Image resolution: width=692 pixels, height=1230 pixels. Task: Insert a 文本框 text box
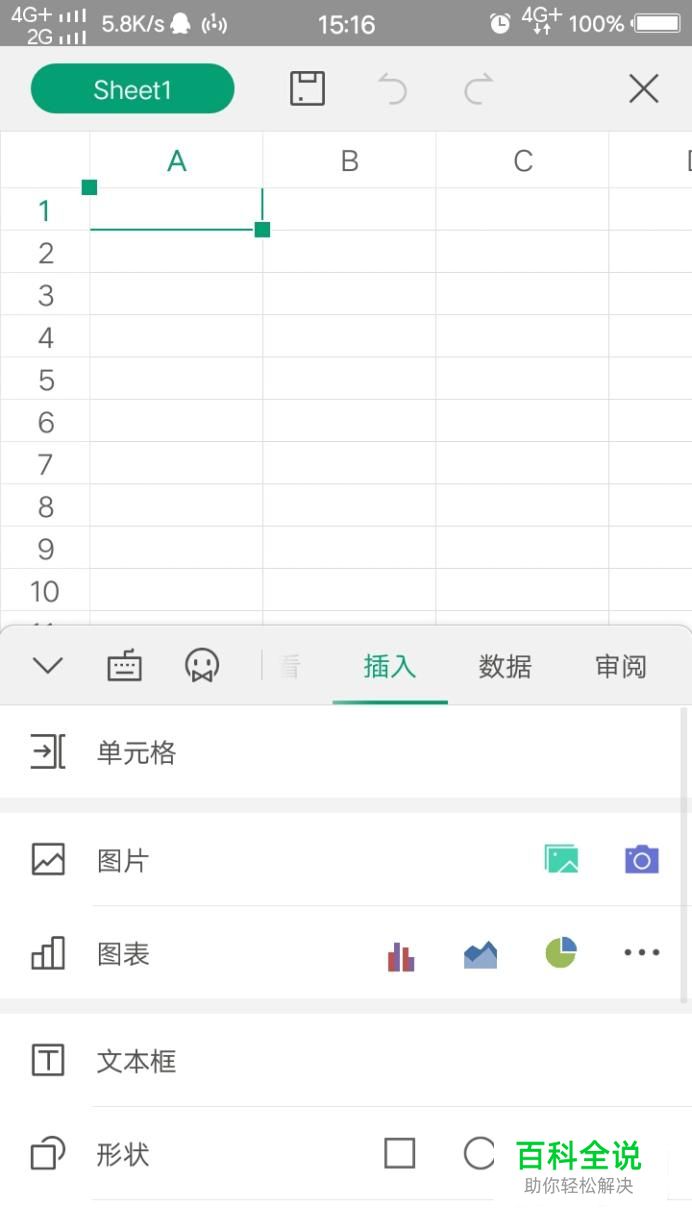point(136,1061)
